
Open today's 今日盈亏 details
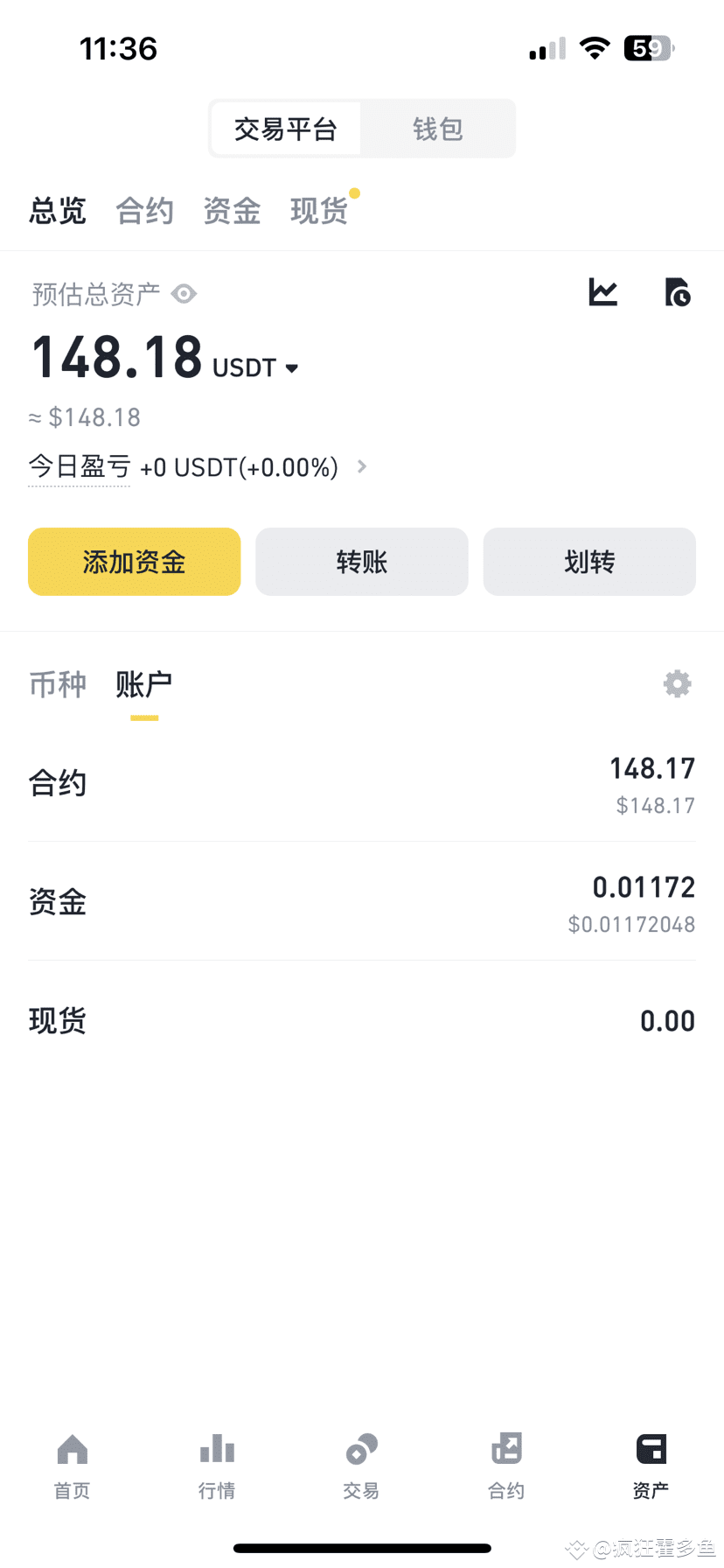coord(198,467)
